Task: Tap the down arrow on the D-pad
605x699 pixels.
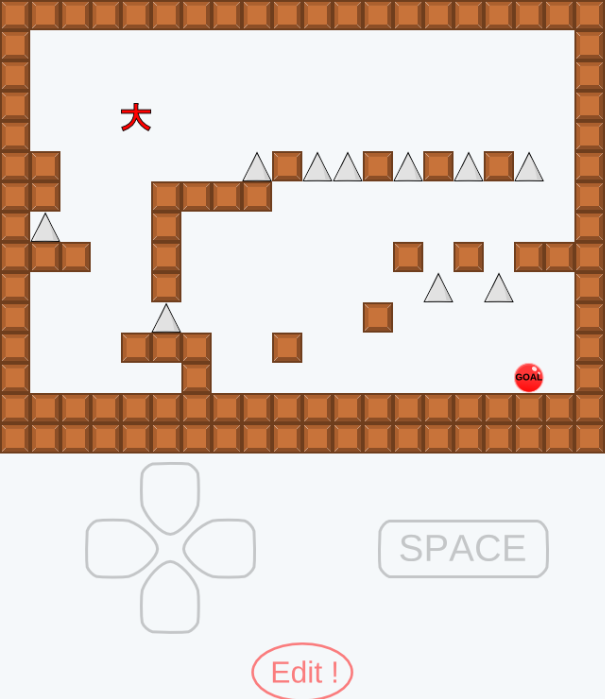Action: (170, 598)
